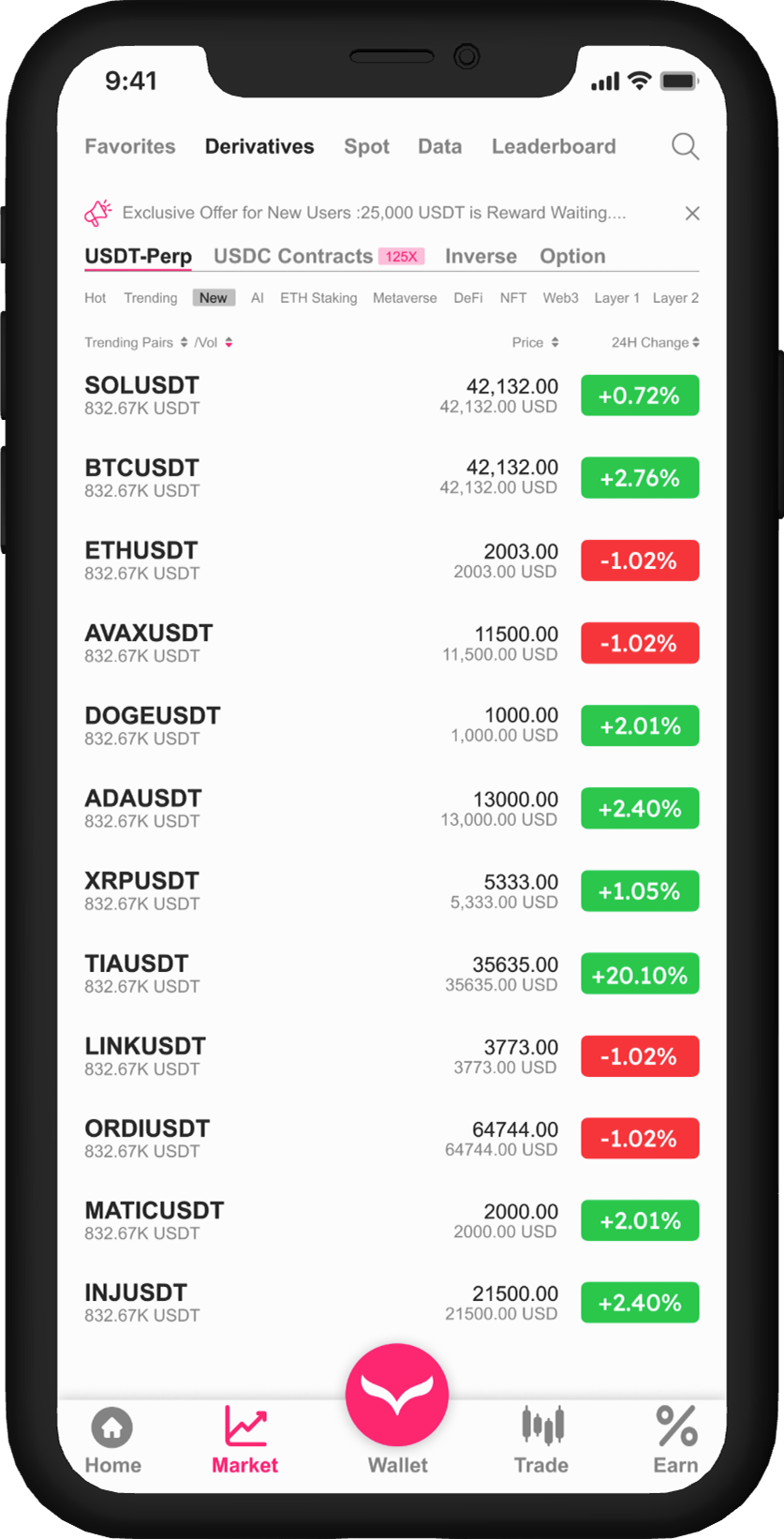784x1539 pixels.
Task: Click the 24H Change sort arrows
Action: [694, 342]
